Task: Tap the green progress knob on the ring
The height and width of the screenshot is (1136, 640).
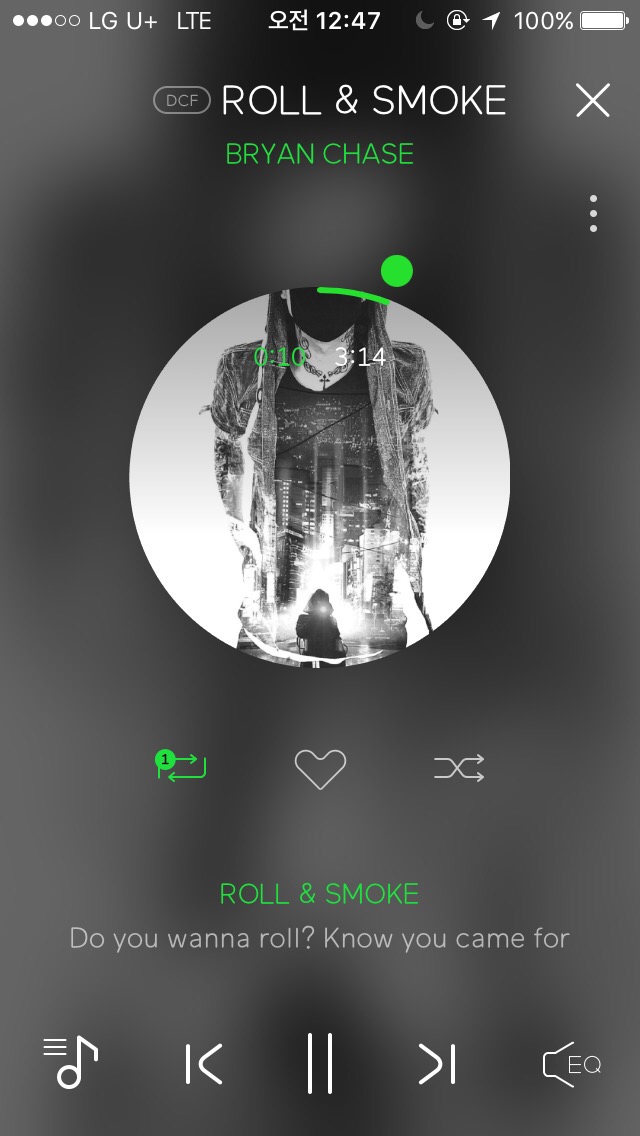Action: click(397, 271)
